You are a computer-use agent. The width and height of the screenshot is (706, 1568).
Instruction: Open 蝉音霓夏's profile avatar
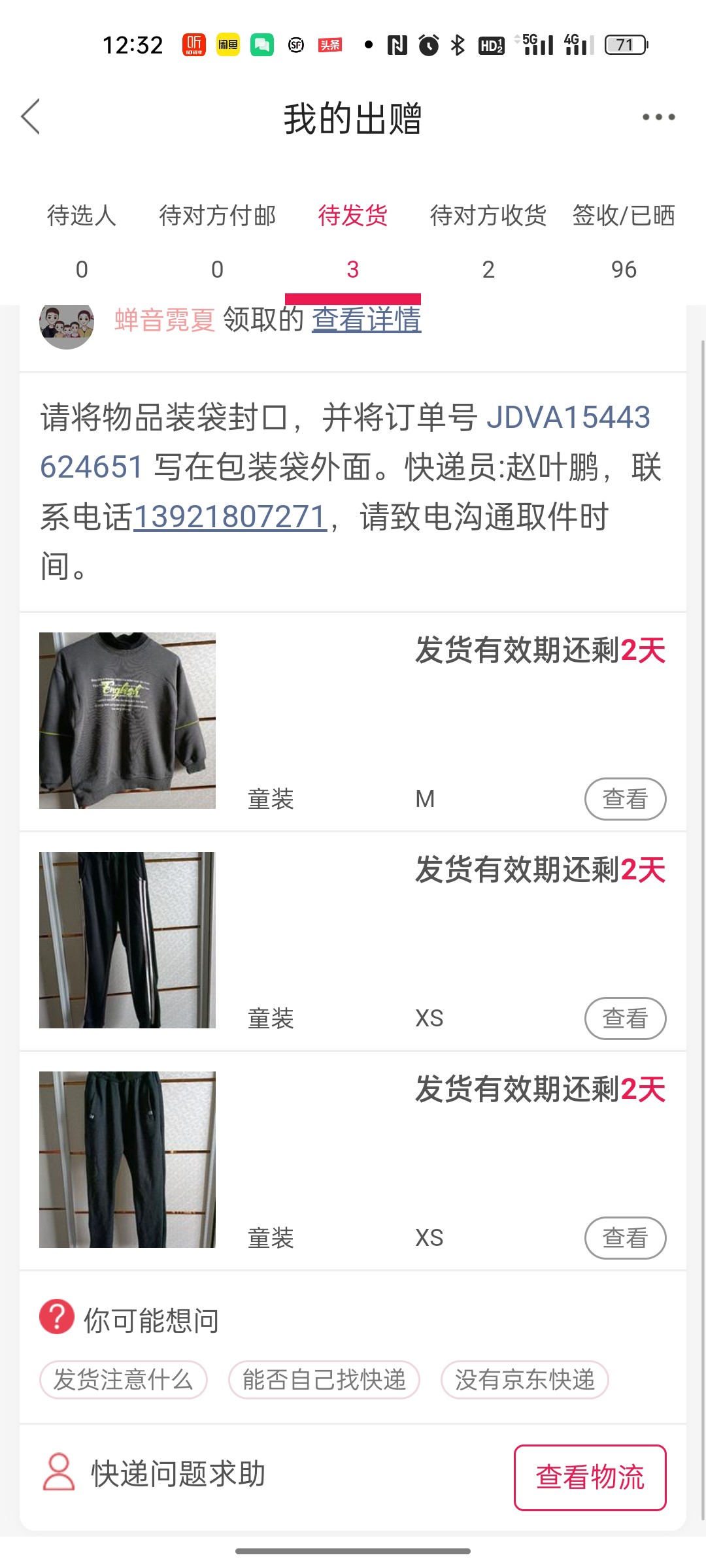(67, 323)
